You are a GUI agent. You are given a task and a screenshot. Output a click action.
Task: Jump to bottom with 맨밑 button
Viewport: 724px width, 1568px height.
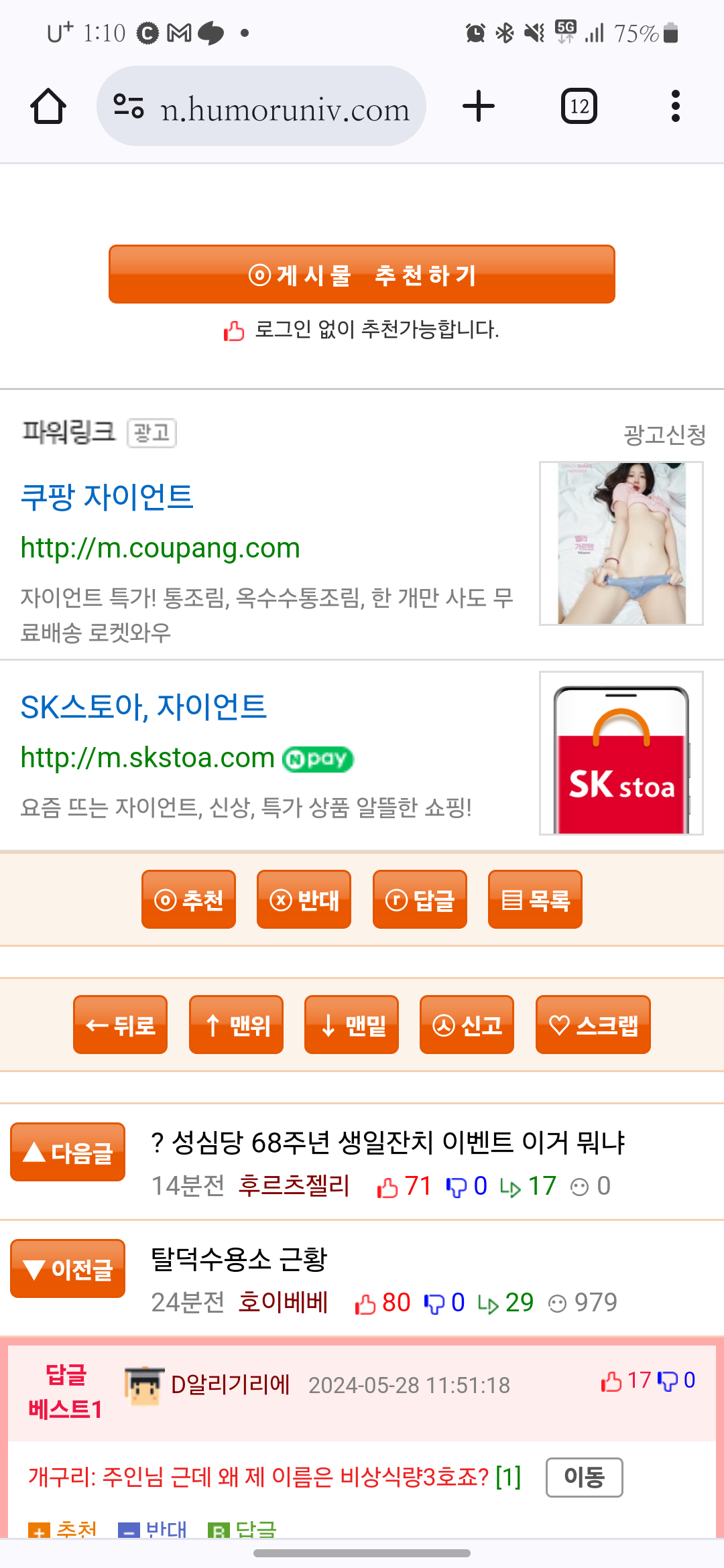click(351, 1025)
